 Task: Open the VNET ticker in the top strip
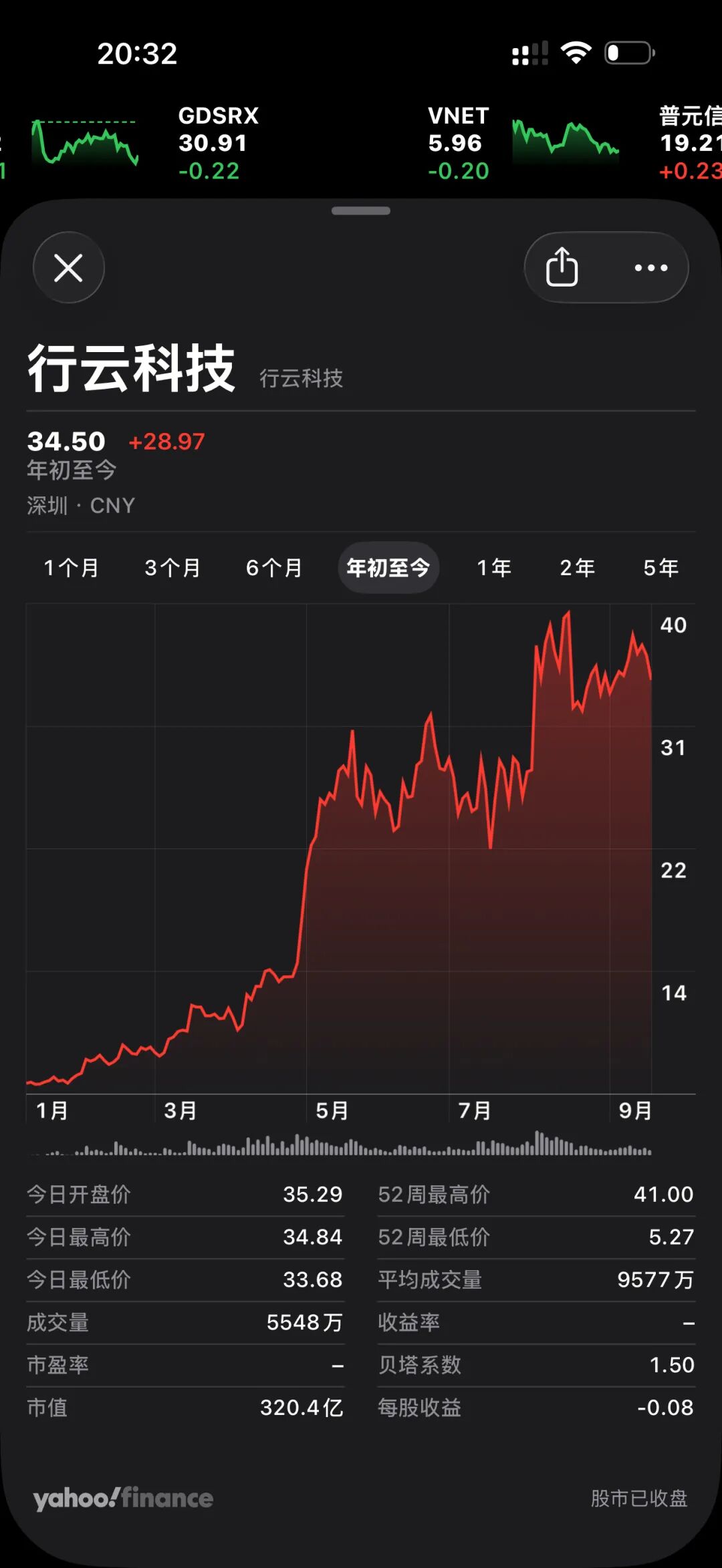(523, 143)
